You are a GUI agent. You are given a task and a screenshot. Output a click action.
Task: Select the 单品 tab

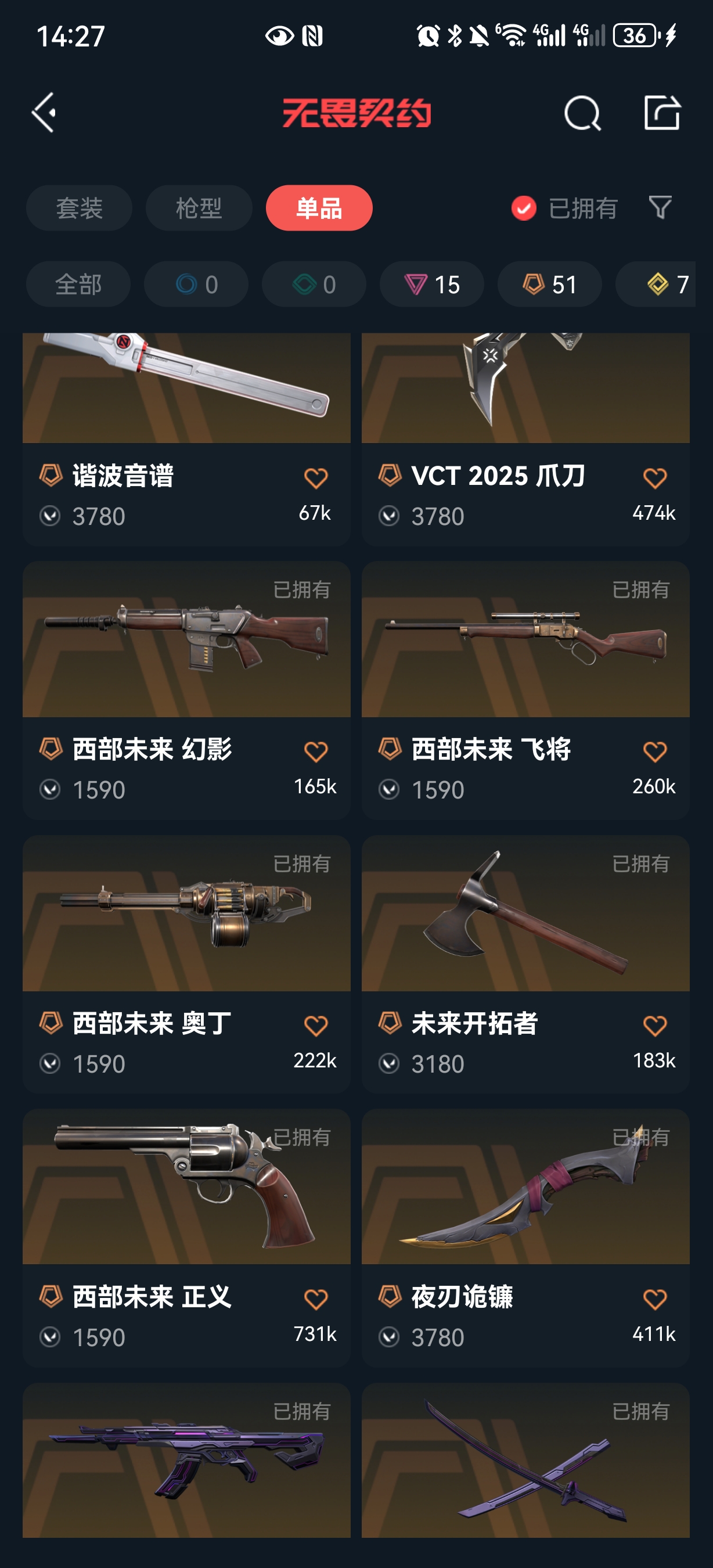tap(319, 208)
